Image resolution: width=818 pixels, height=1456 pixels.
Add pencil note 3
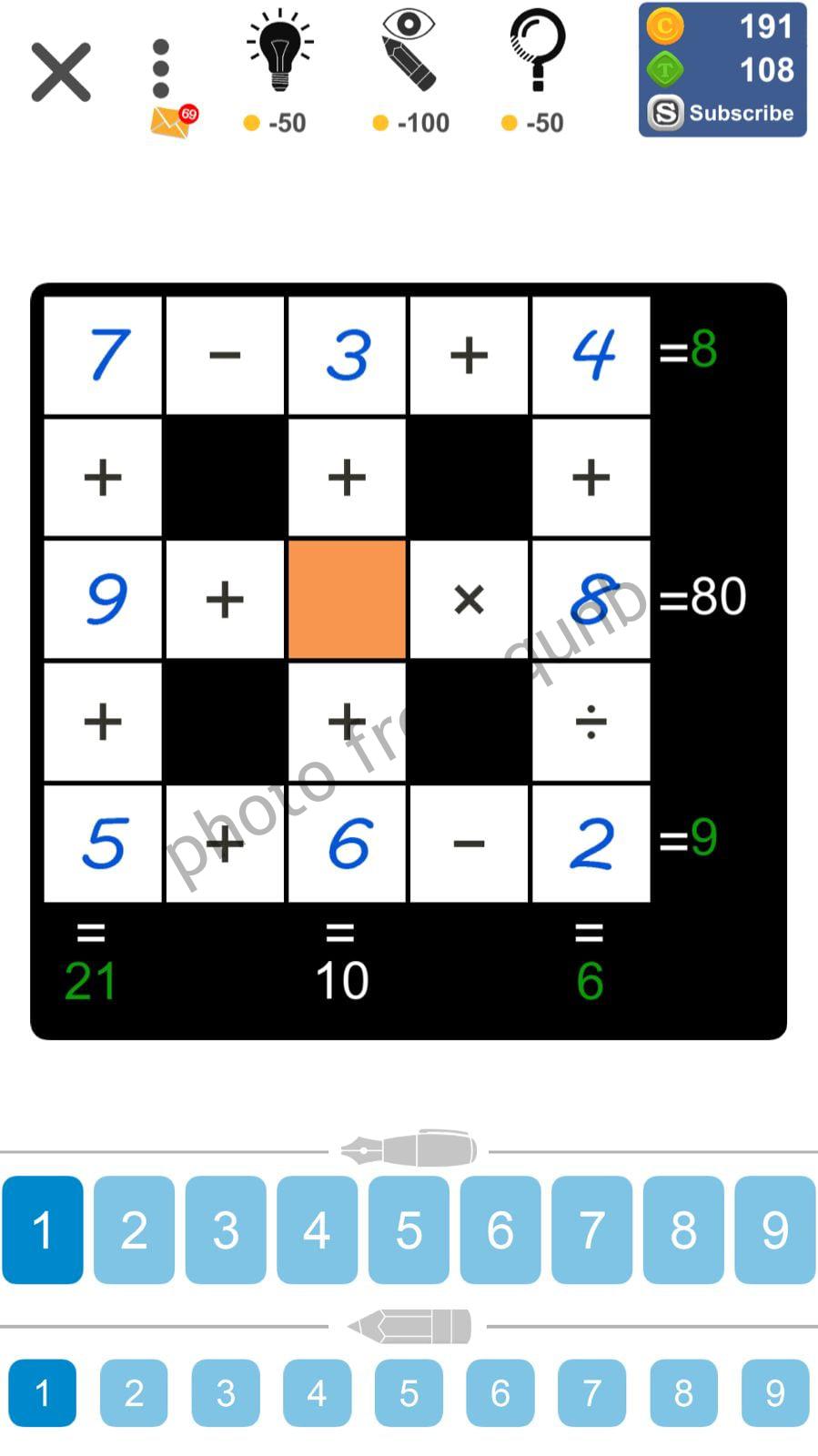(x=226, y=1392)
